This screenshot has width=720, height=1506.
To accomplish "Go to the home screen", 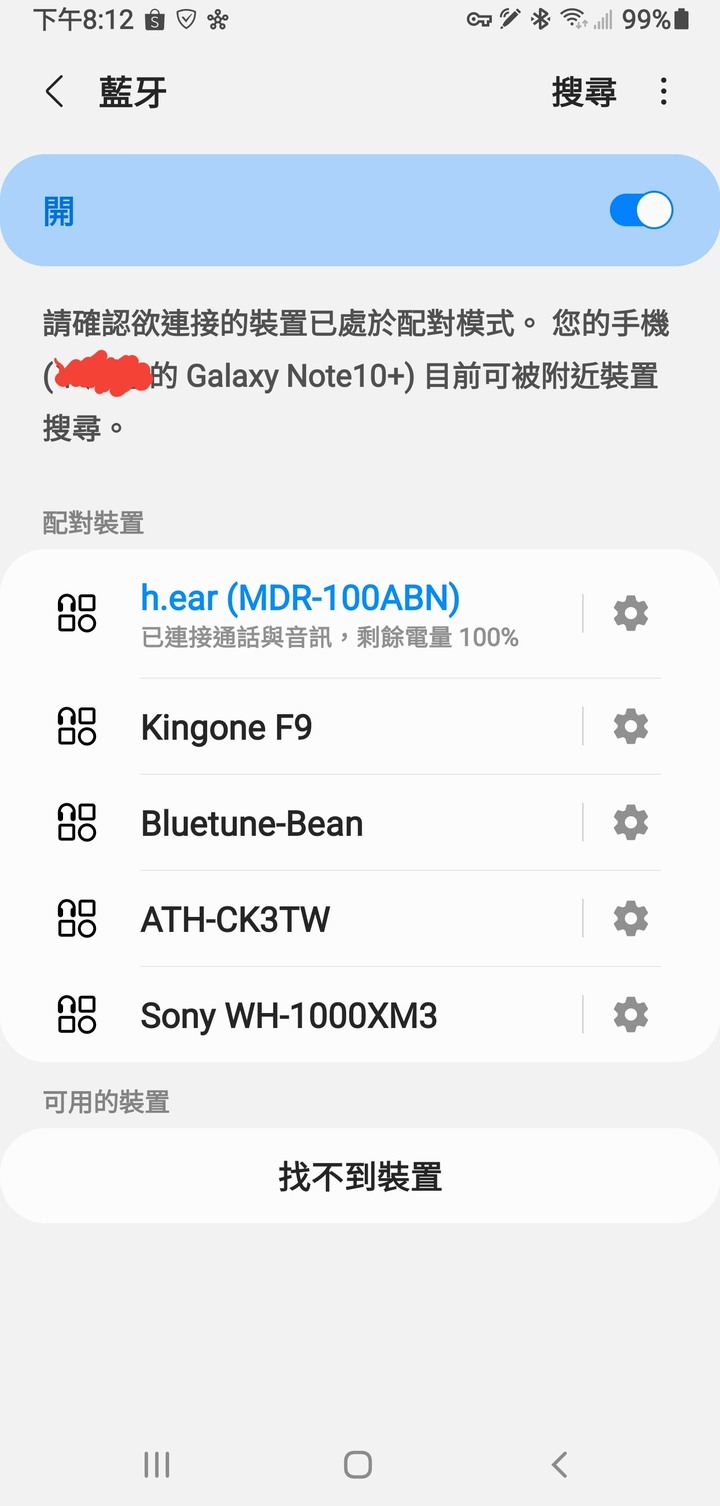I will click(358, 1465).
